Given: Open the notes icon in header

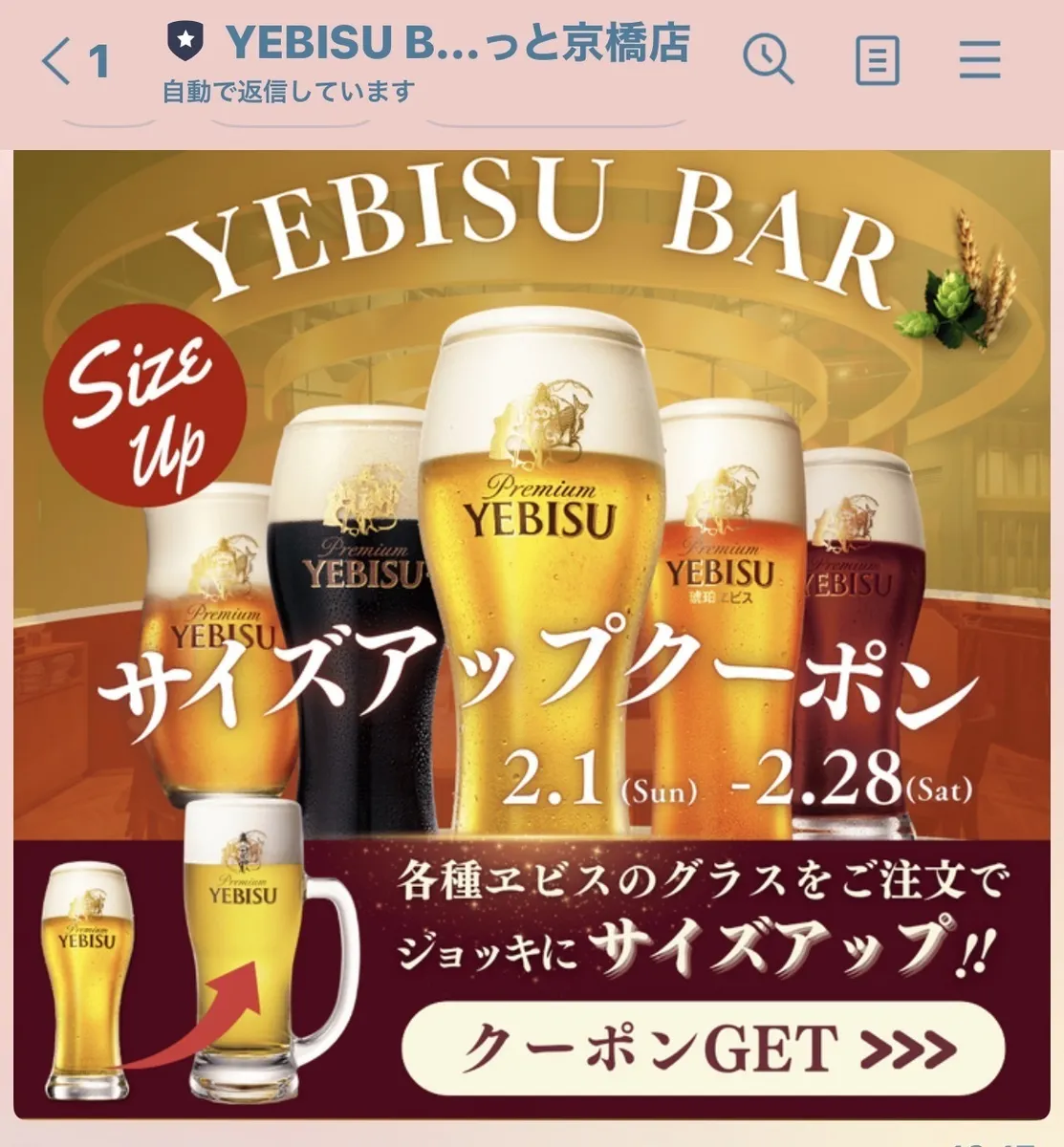Looking at the screenshot, I should pos(877,62).
